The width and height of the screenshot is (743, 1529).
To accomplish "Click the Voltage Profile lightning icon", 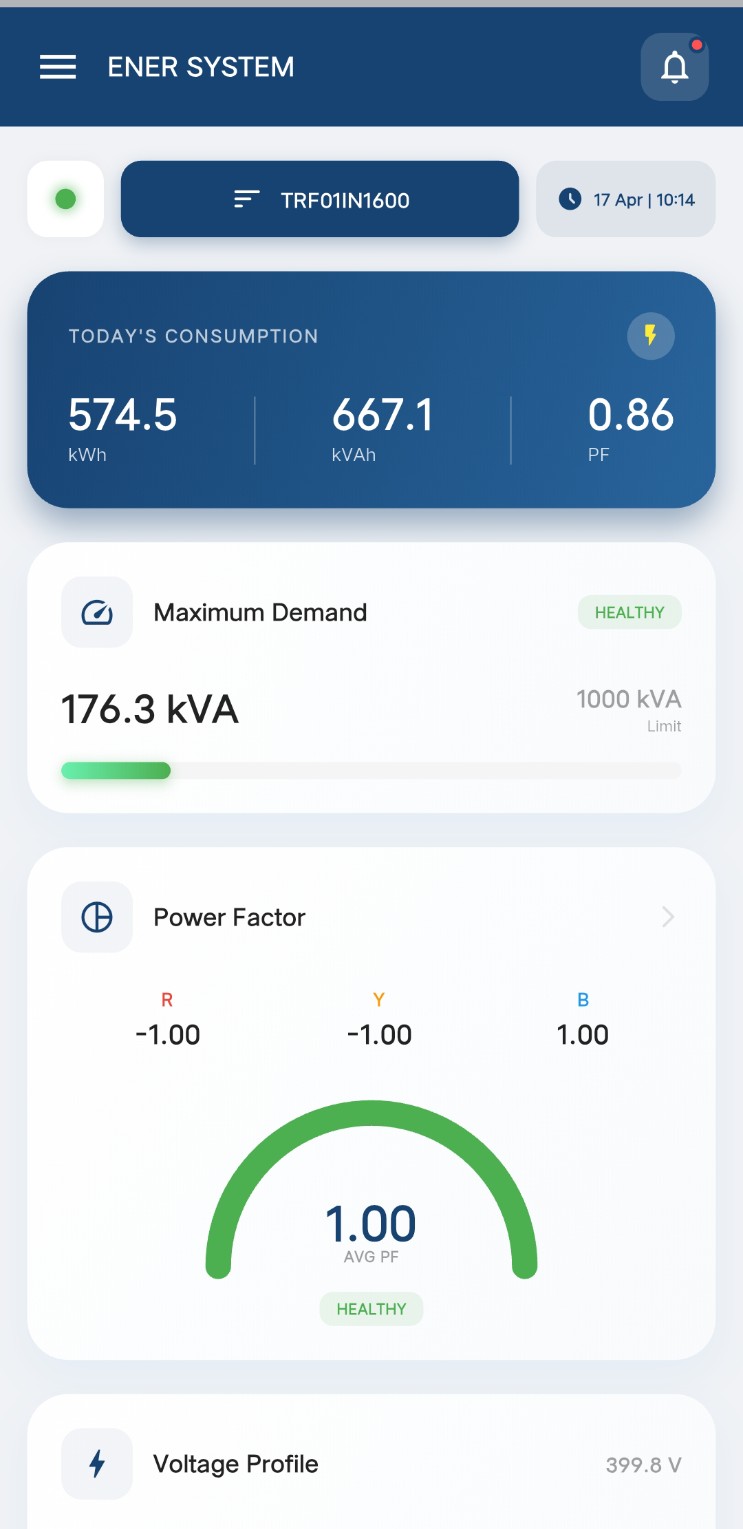I will pyautogui.click(x=96, y=1463).
